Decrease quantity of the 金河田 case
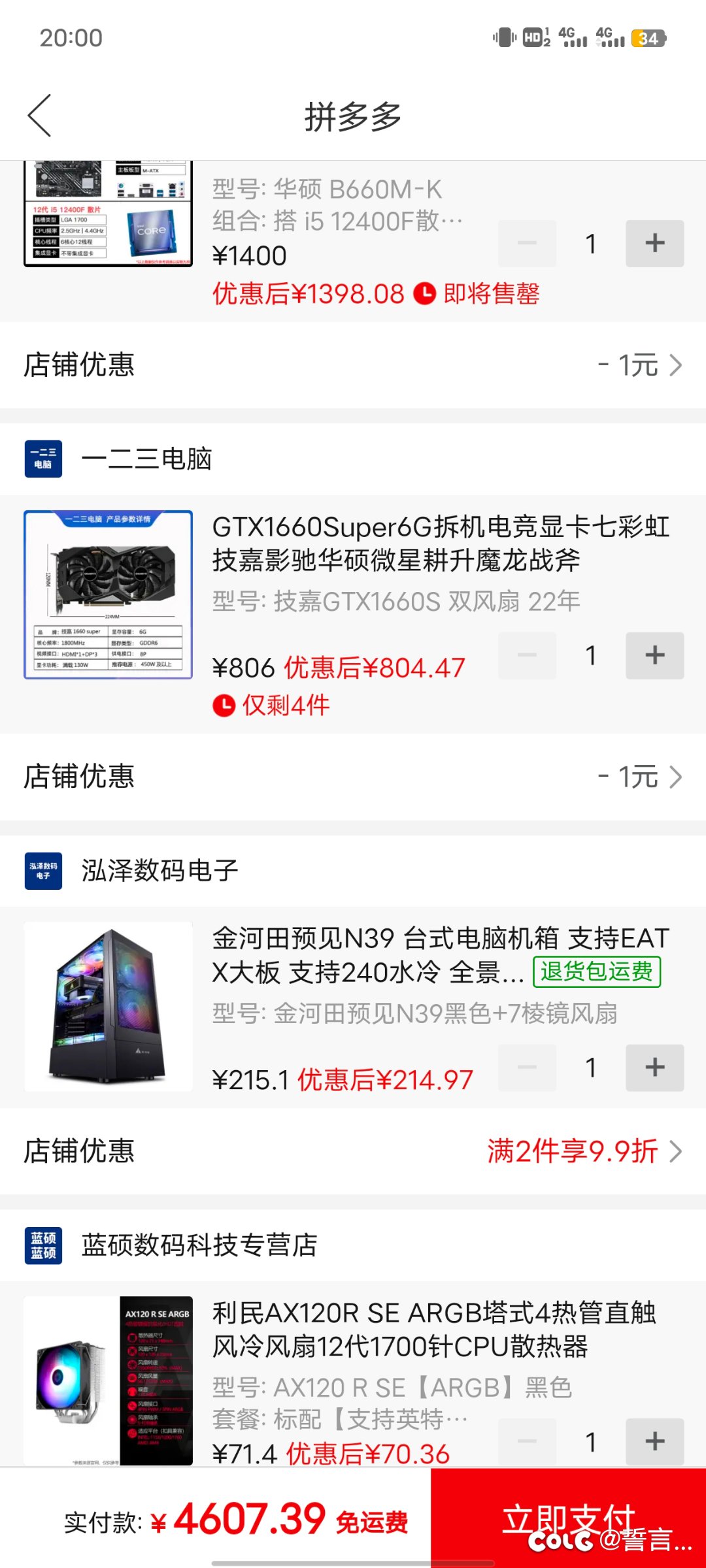This screenshot has width=706, height=1568. (527, 1068)
